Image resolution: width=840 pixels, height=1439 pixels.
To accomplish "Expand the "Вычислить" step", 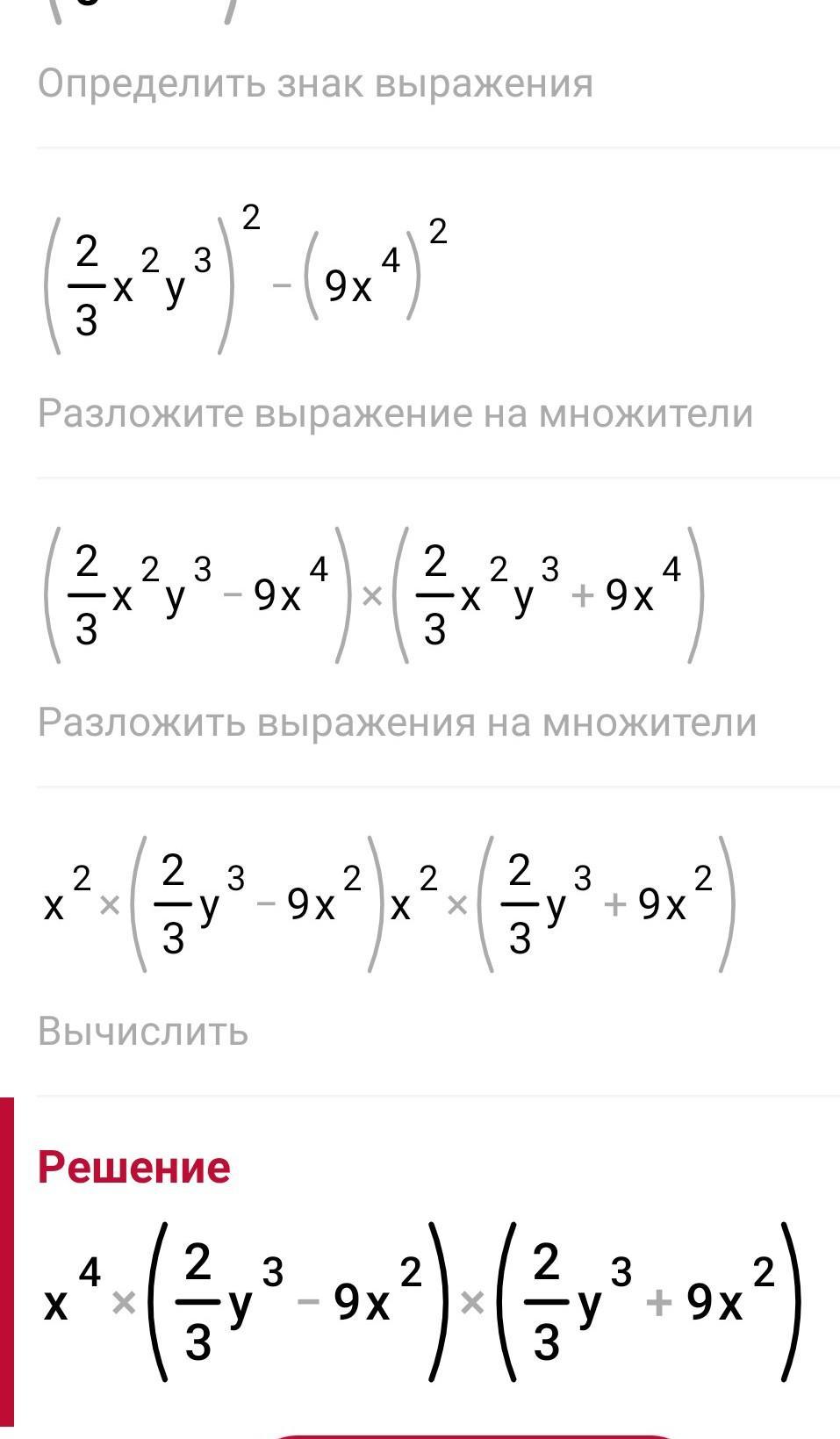I will (143, 1031).
